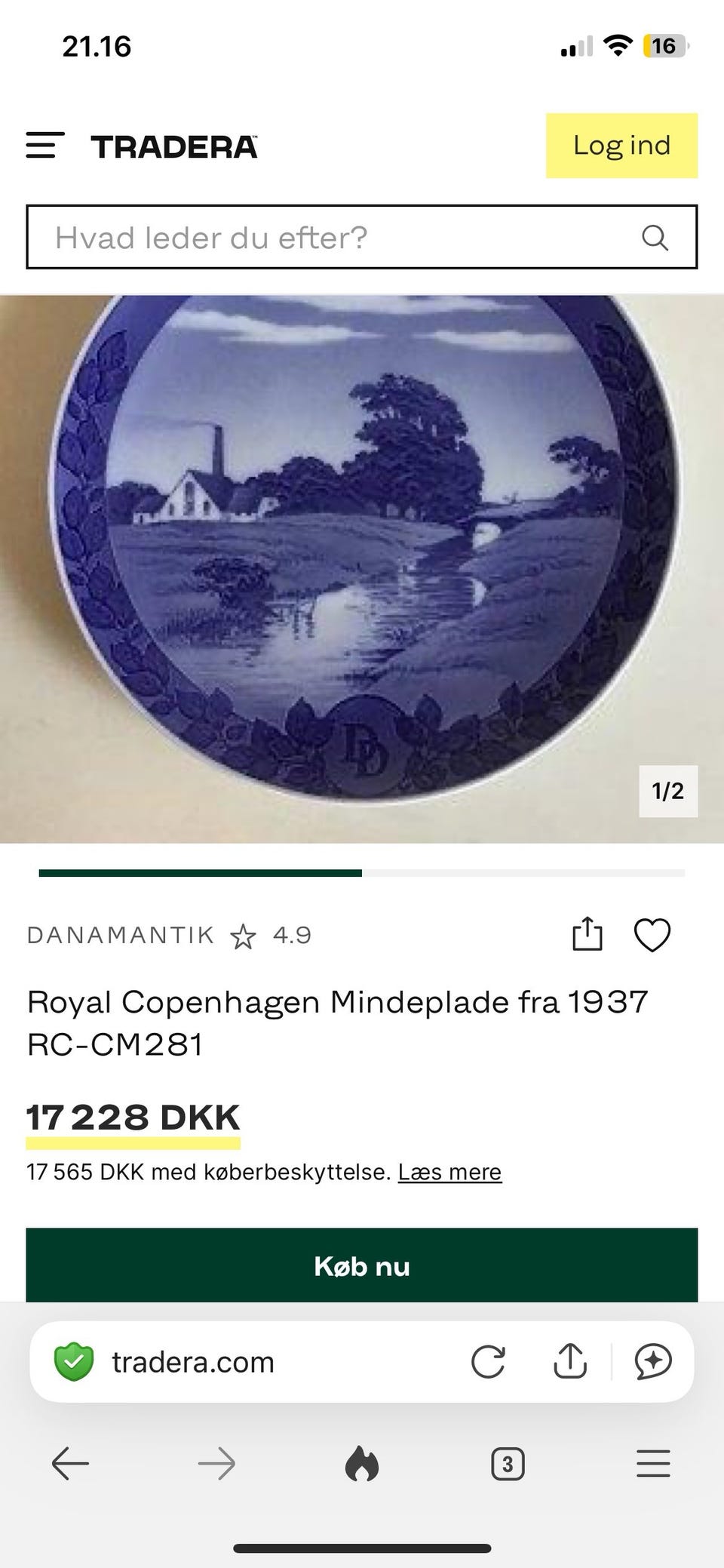Open the browser tabs switcher

coord(507,1464)
